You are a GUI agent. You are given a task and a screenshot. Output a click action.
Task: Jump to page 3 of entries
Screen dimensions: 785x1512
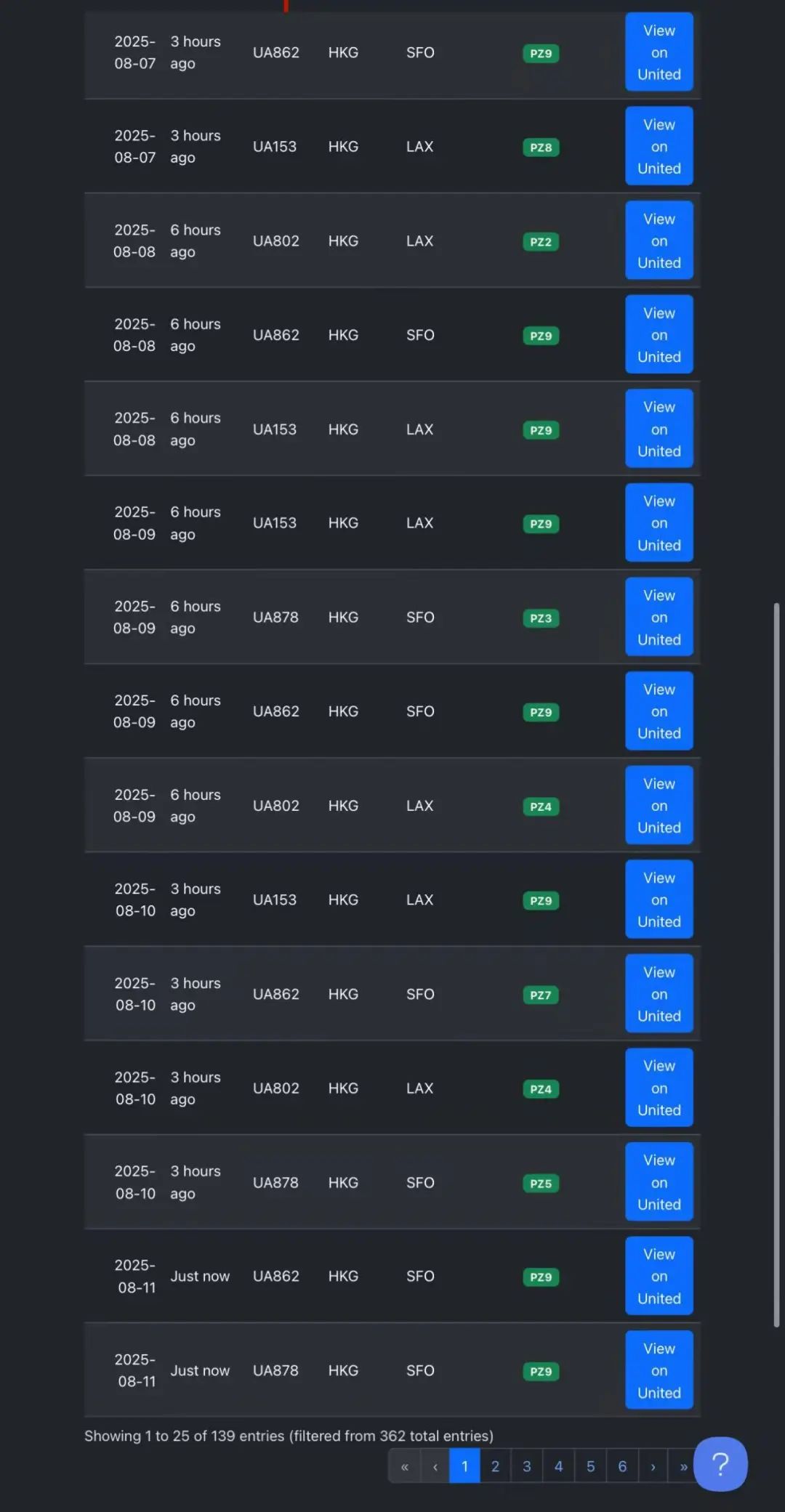pos(527,1466)
